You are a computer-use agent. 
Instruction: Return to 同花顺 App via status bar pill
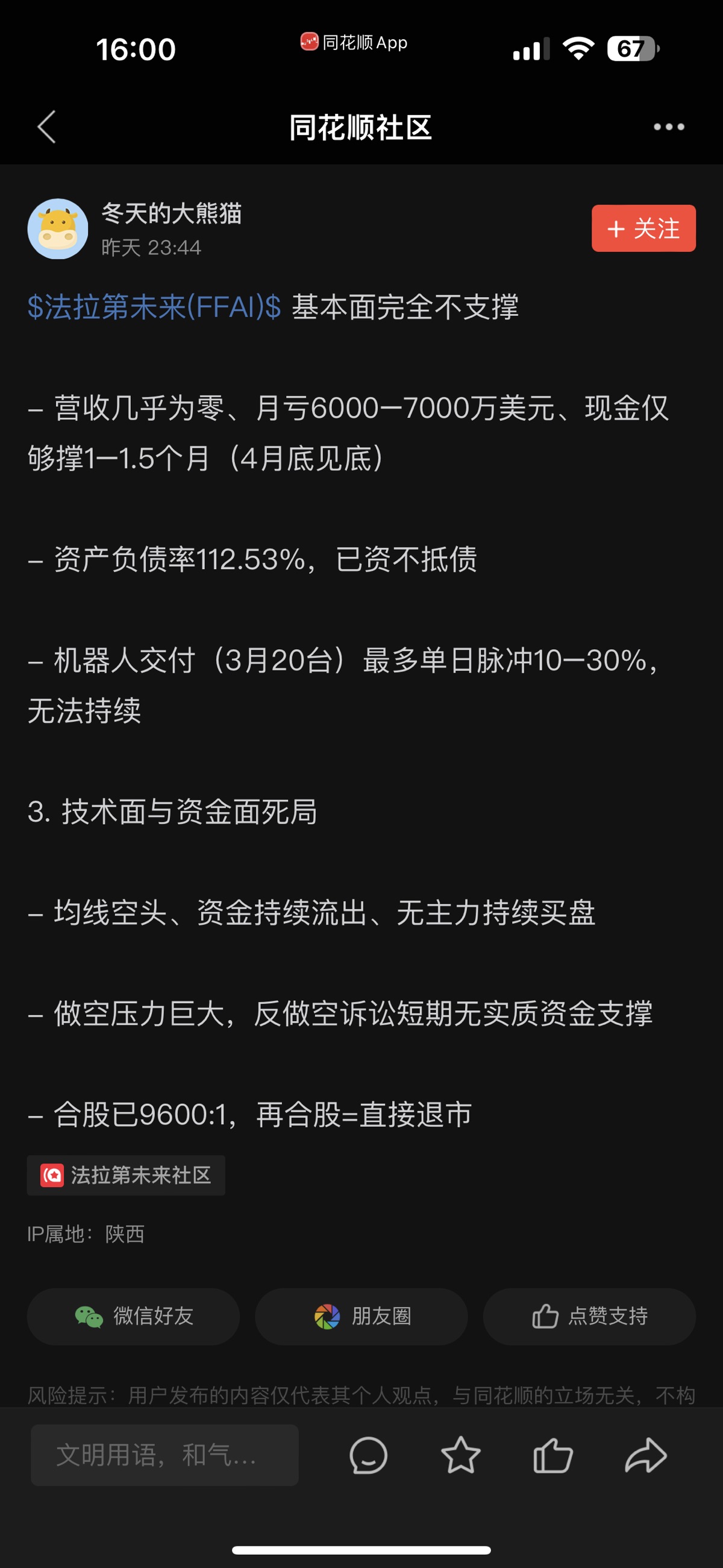click(354, 43)
